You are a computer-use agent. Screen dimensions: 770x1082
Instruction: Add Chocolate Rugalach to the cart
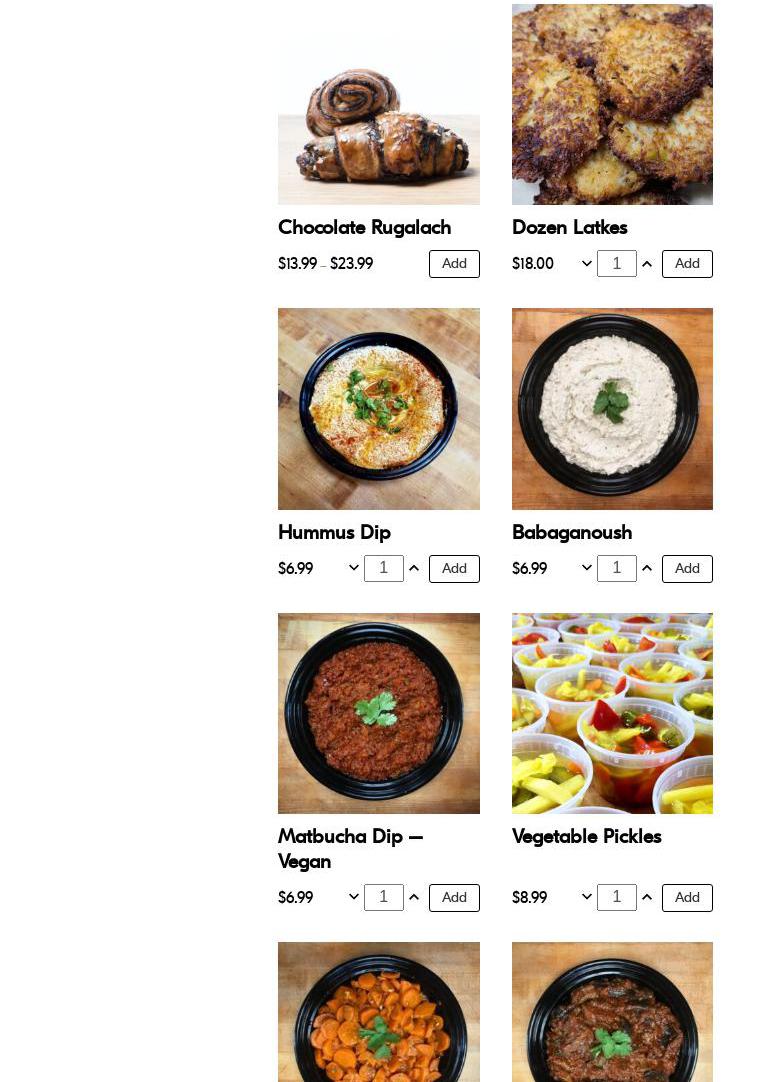pos(454,264)
